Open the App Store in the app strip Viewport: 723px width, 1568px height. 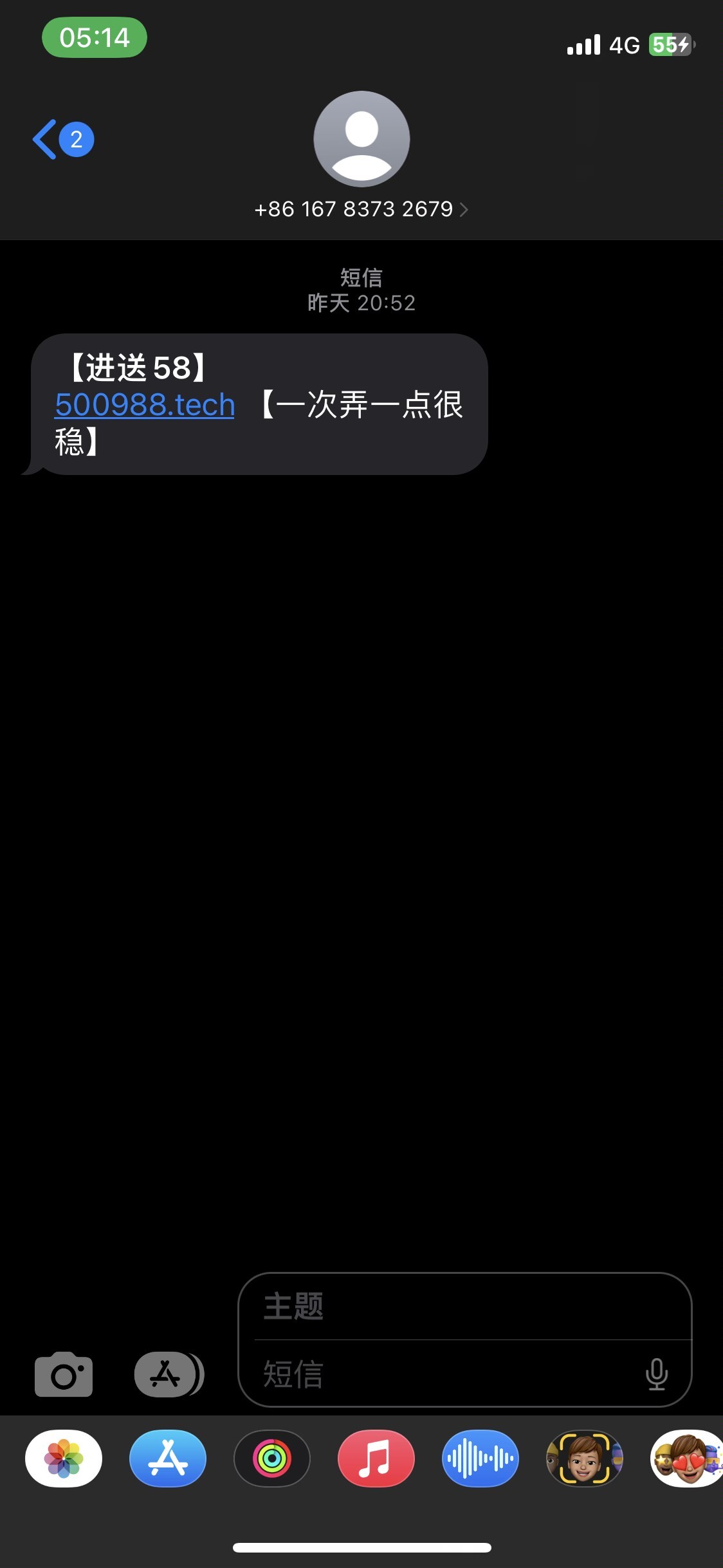[x=168, y=1459]
